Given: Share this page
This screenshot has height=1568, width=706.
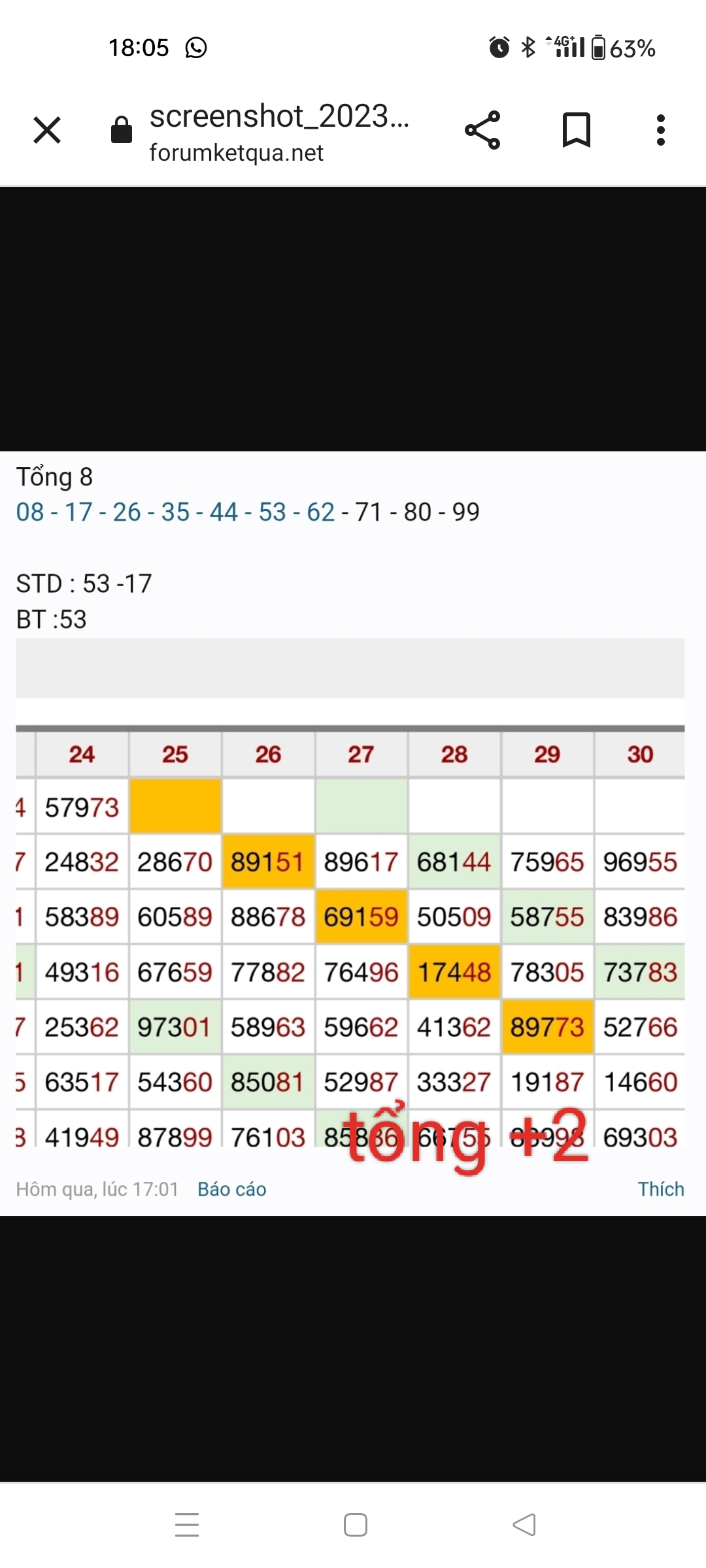Looking at the screenshot, I should coord(482,130).
